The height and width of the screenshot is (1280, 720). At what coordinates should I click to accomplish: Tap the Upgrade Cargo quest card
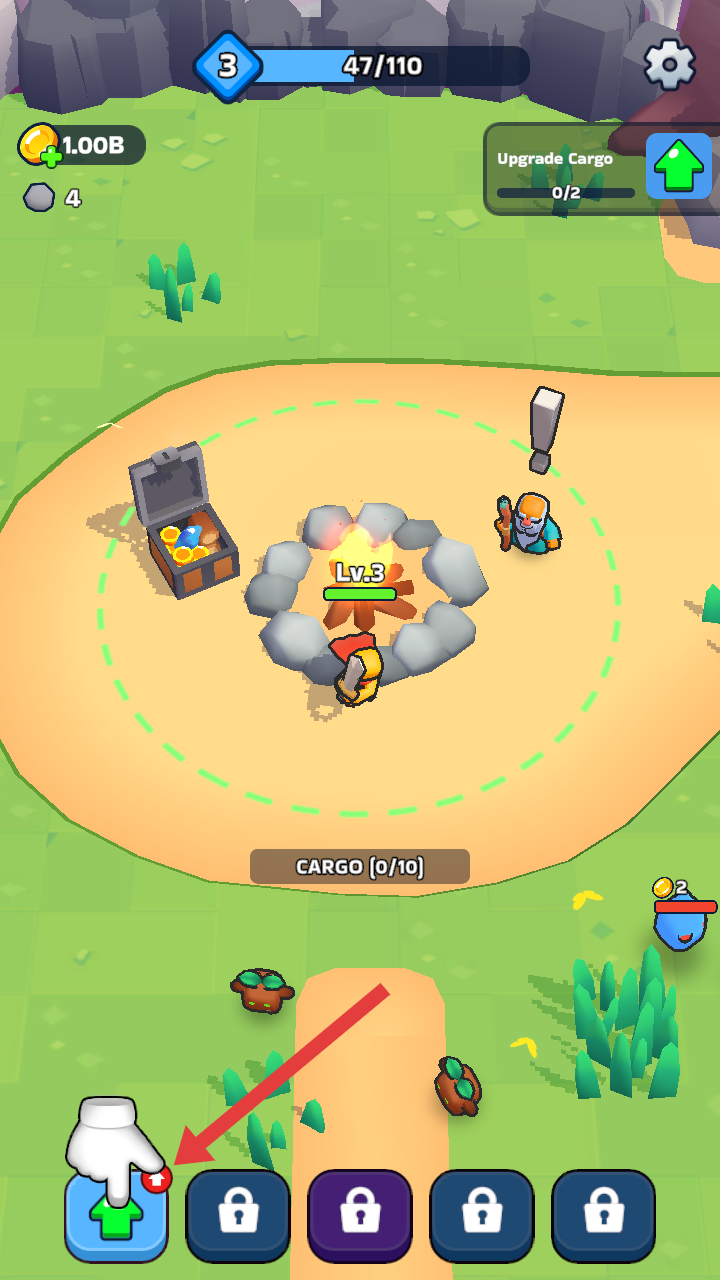point(602,169)
